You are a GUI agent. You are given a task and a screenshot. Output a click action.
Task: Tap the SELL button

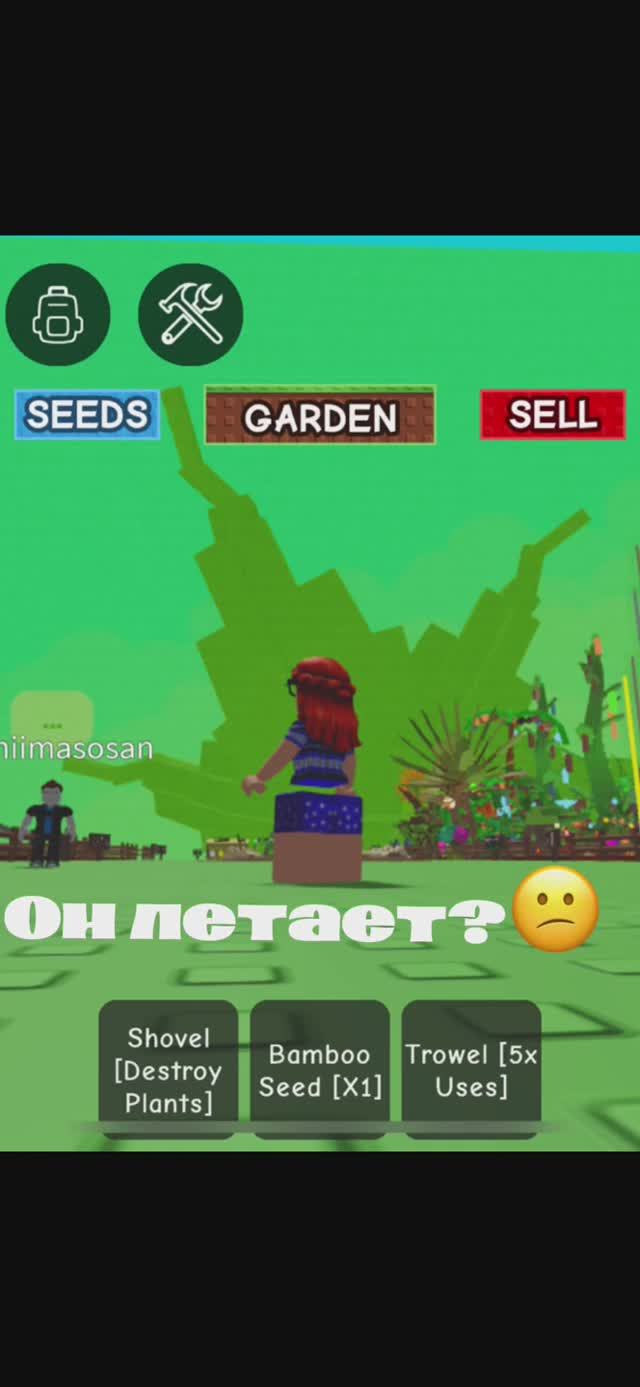552,414
